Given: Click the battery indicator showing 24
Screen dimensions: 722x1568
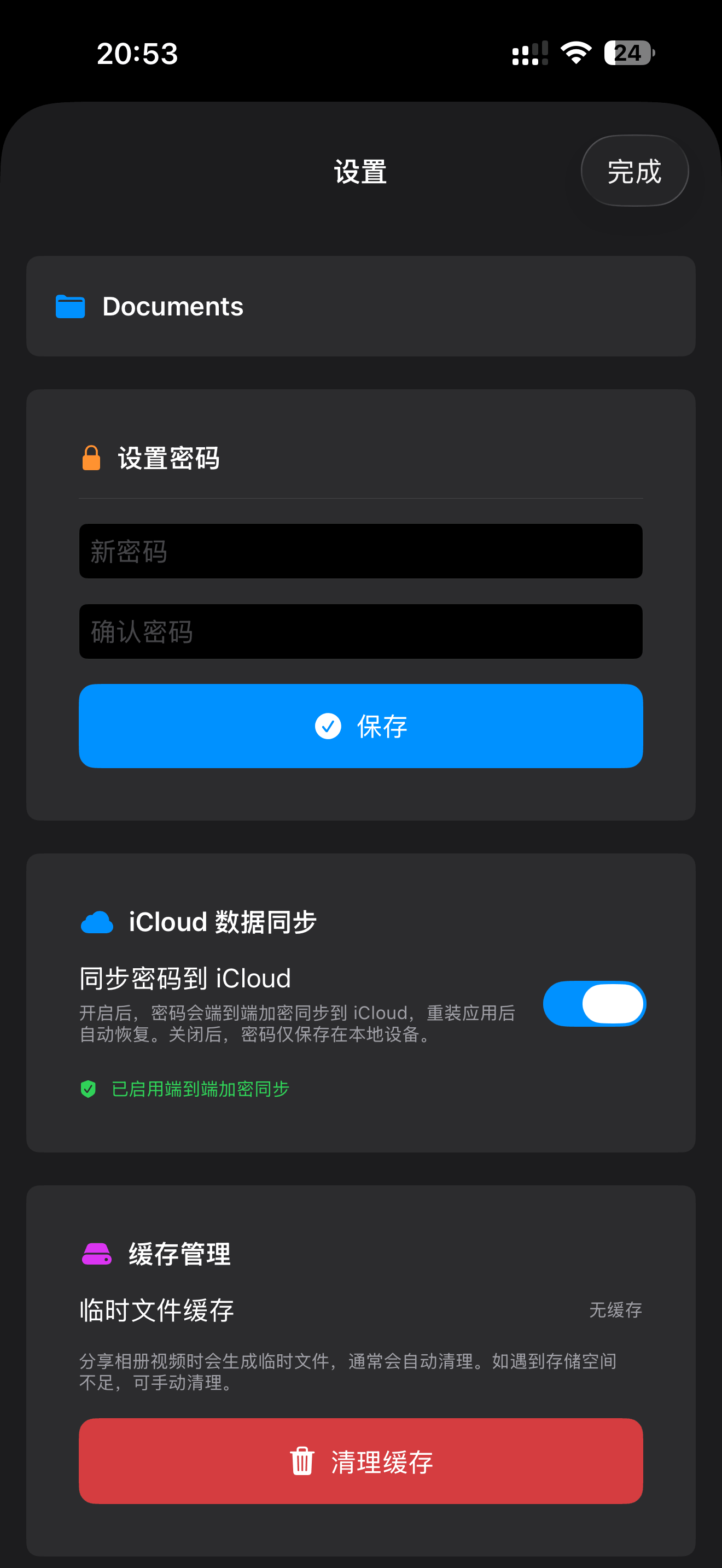Looking at the screenshot, I should tap(628, 54).
